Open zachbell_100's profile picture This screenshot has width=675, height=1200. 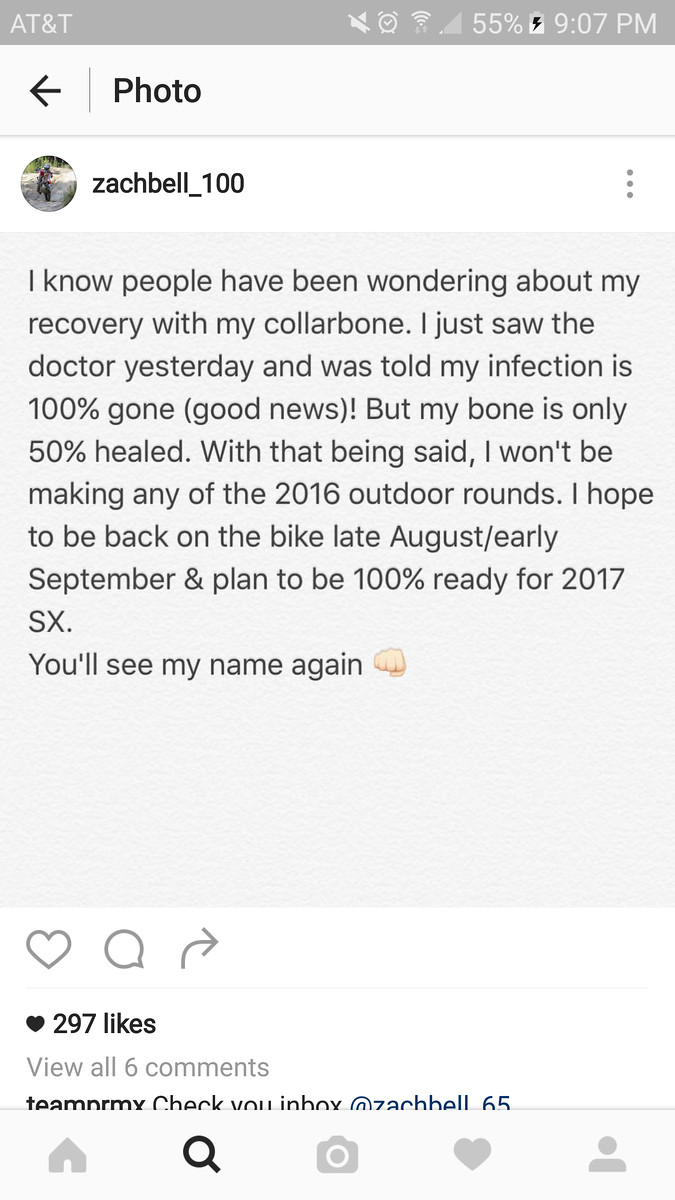pyautogui.click(x=48, y=184)
